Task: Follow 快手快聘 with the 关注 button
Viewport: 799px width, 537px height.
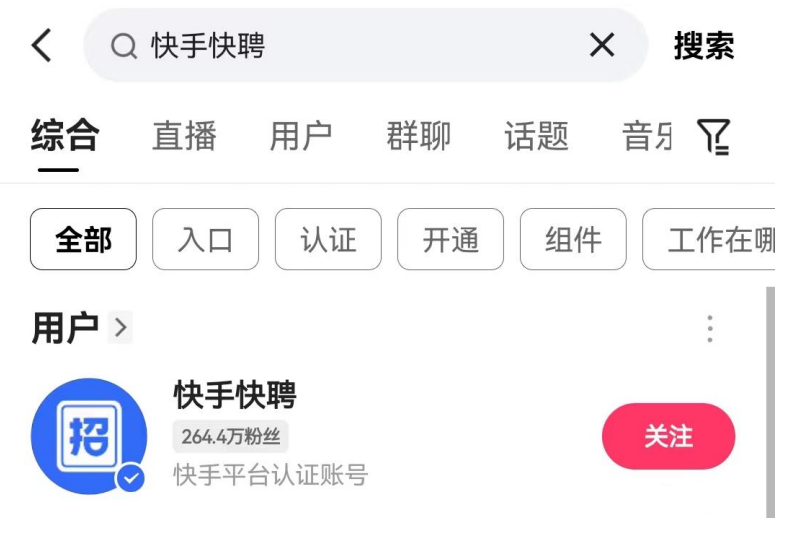Action: [x=668, y=437]
